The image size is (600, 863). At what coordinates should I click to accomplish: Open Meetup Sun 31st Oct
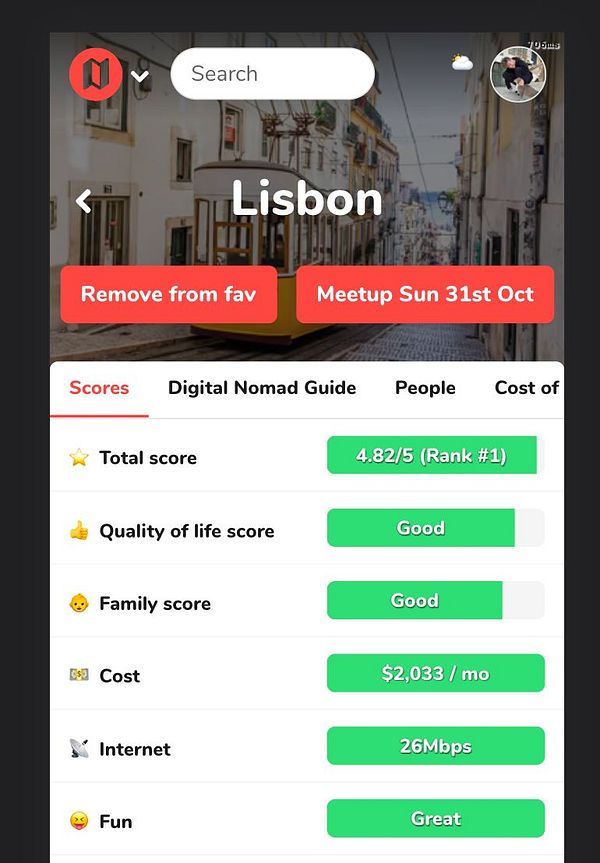pyautogui.click(x=425, y=294)
